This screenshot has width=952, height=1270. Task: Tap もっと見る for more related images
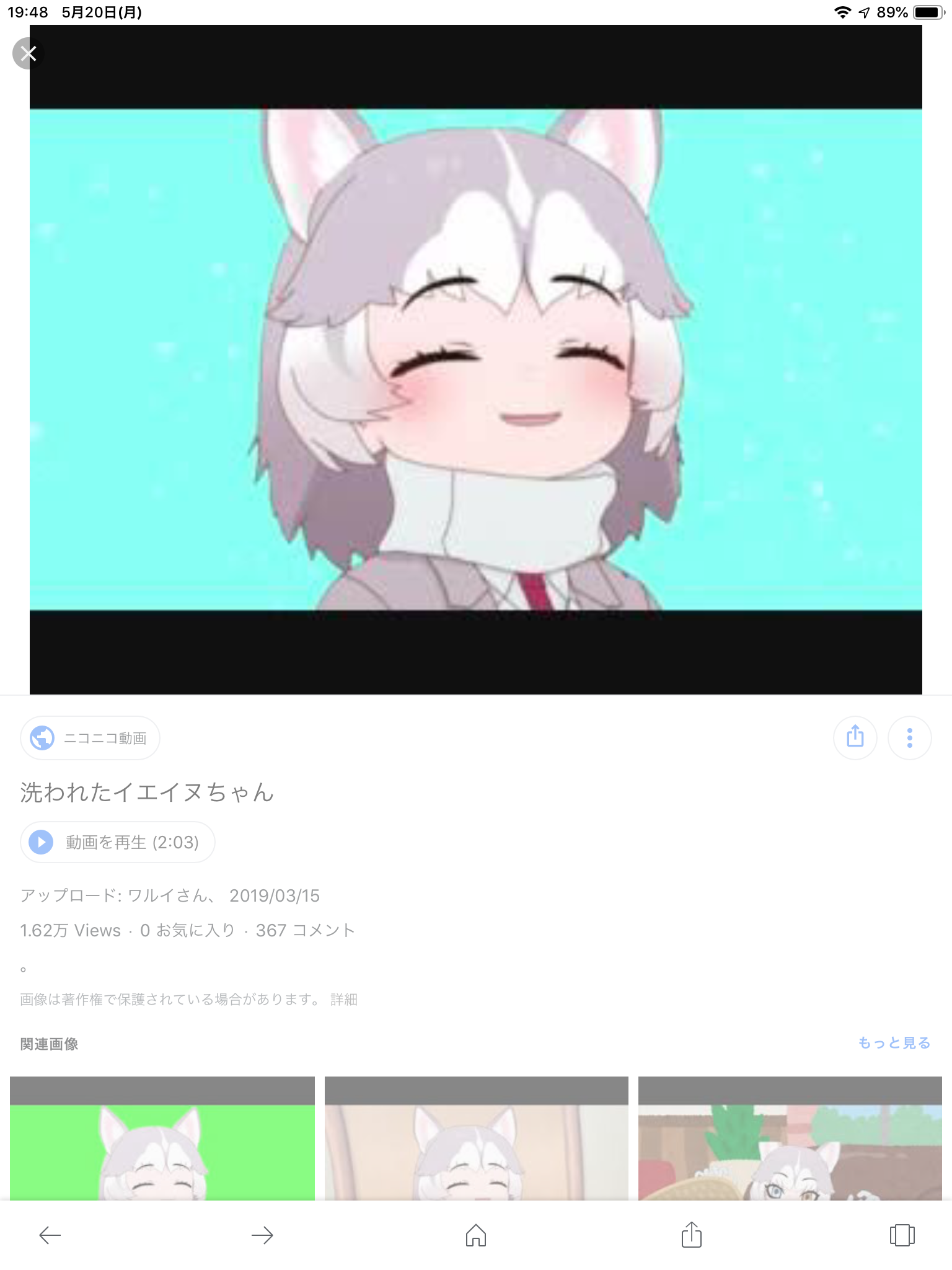coord(894,1043)
